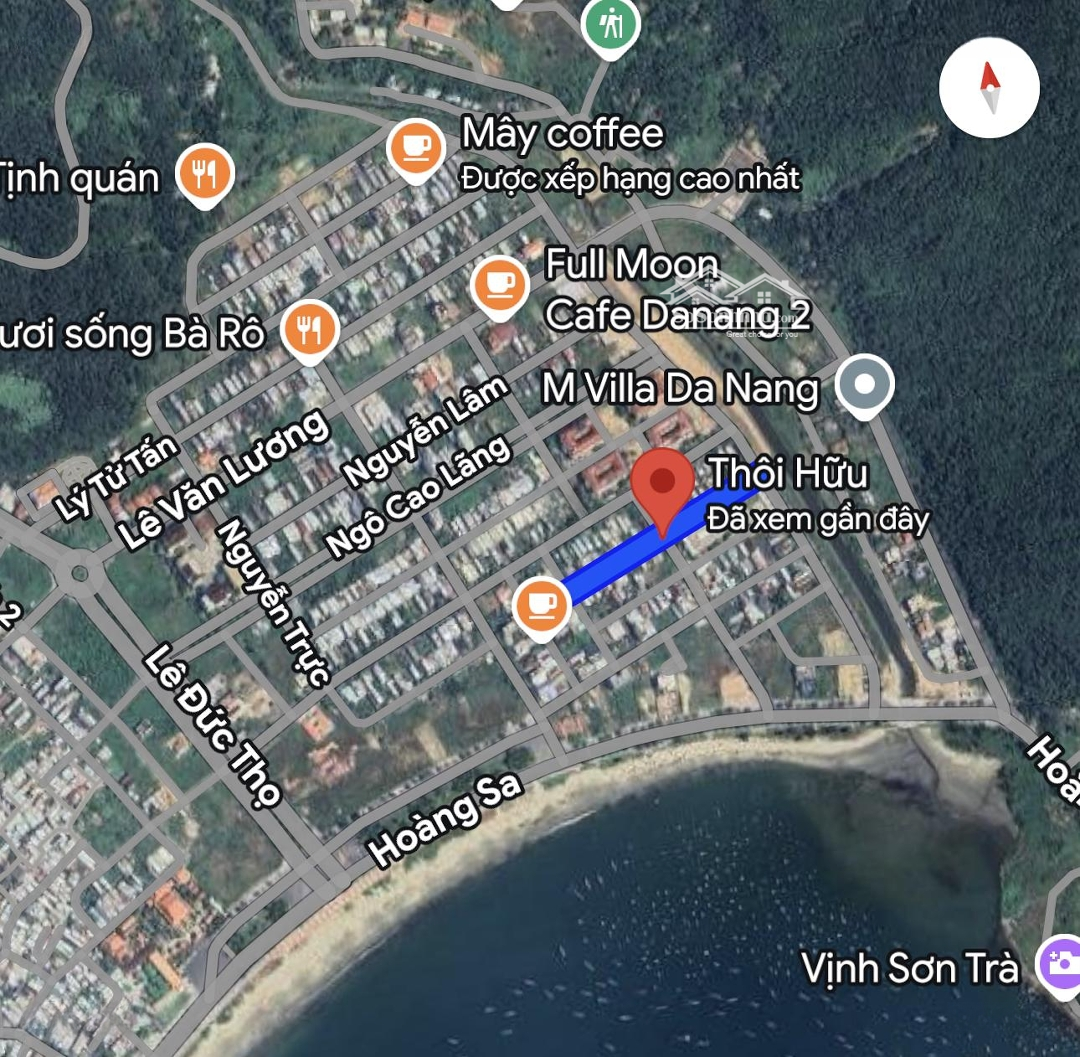Viewport: 1080px width, 1057px height.
Task: View the Vịnh Sơn Trà photo spot marker
Action: (1061, 964)
